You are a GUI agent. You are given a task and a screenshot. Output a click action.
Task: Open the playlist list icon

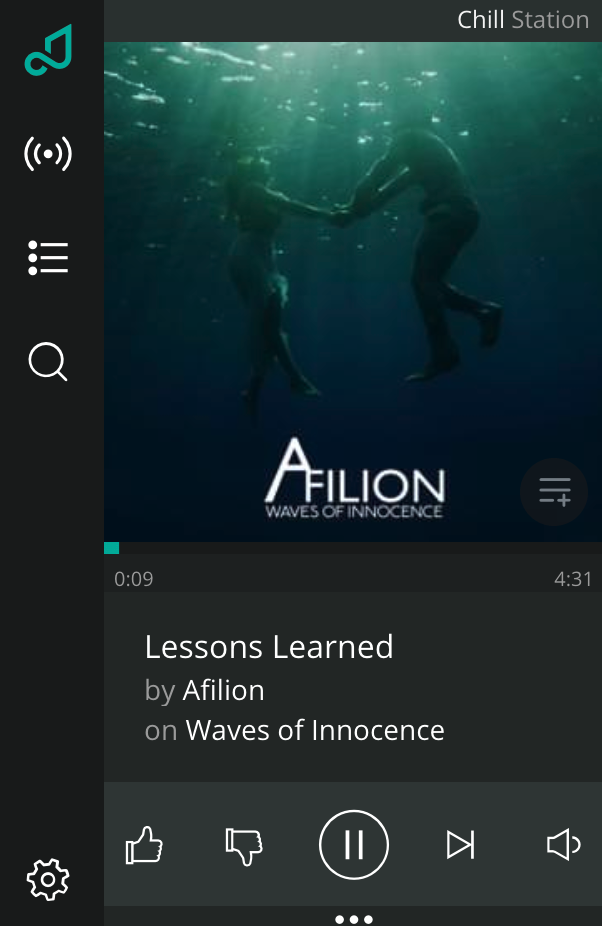click(48, 257)
